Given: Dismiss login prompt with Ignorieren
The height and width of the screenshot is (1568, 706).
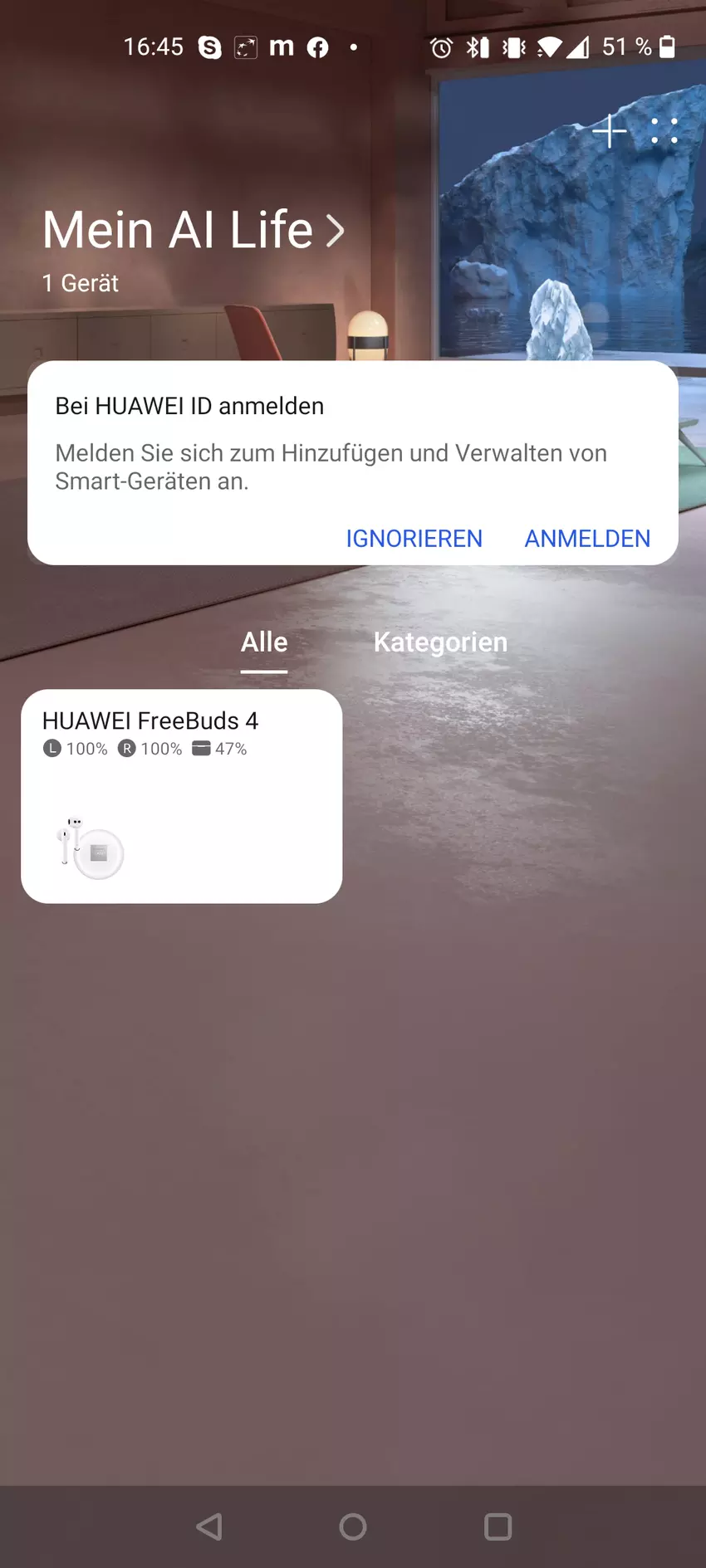Looking at the screenshot, I should (x=414, y=539).
